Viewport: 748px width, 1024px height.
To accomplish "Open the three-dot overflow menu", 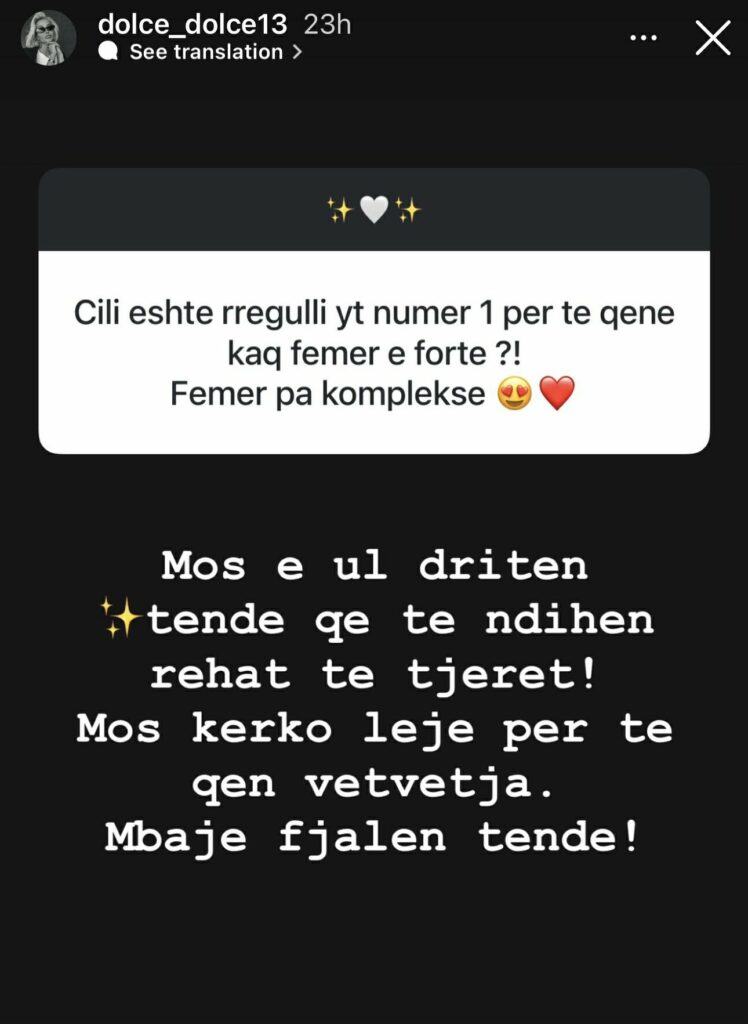I will (x=641, y=37).
